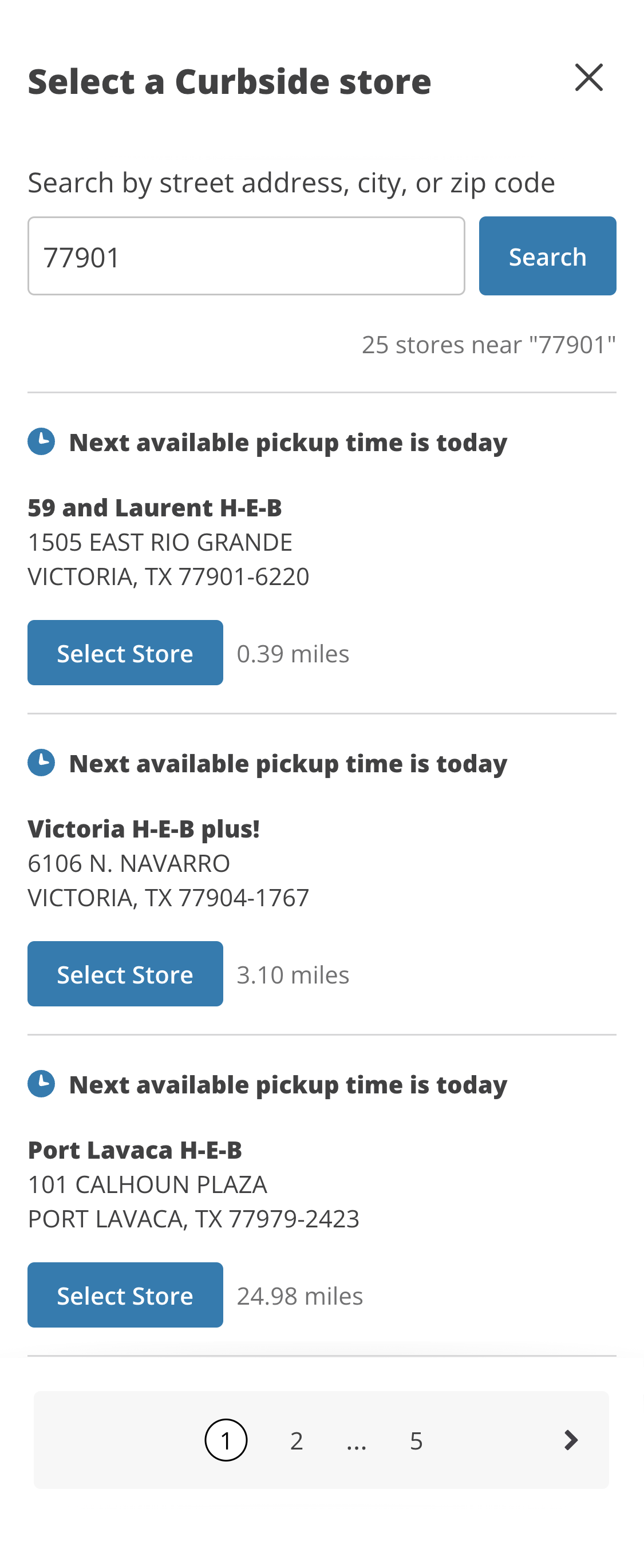Viewport: 644px width, 1568px height.
Task: Select Store for Port Lavaca H-E-B
Action: tap(125, 1295)
